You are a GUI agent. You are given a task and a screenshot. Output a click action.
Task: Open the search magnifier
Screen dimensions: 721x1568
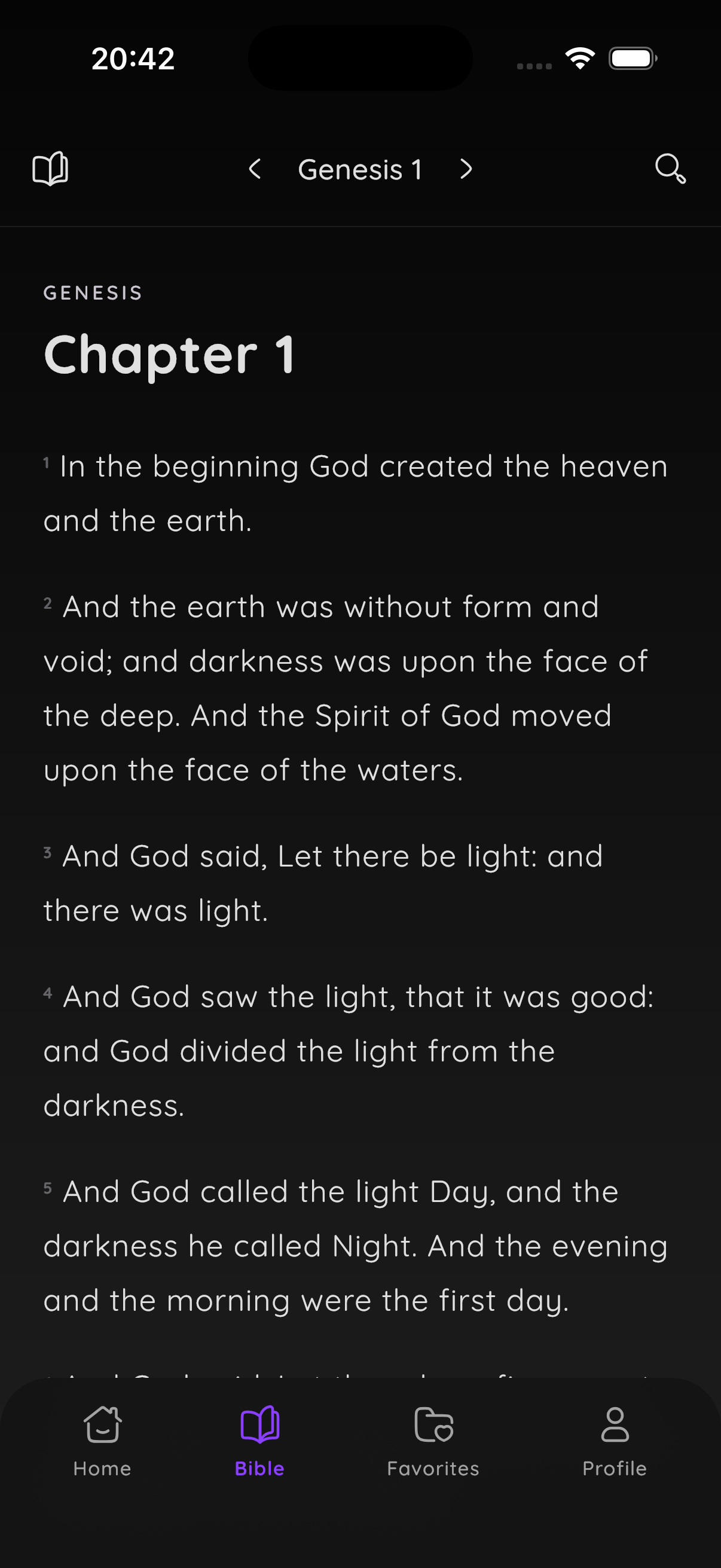[x=671, y=169]
